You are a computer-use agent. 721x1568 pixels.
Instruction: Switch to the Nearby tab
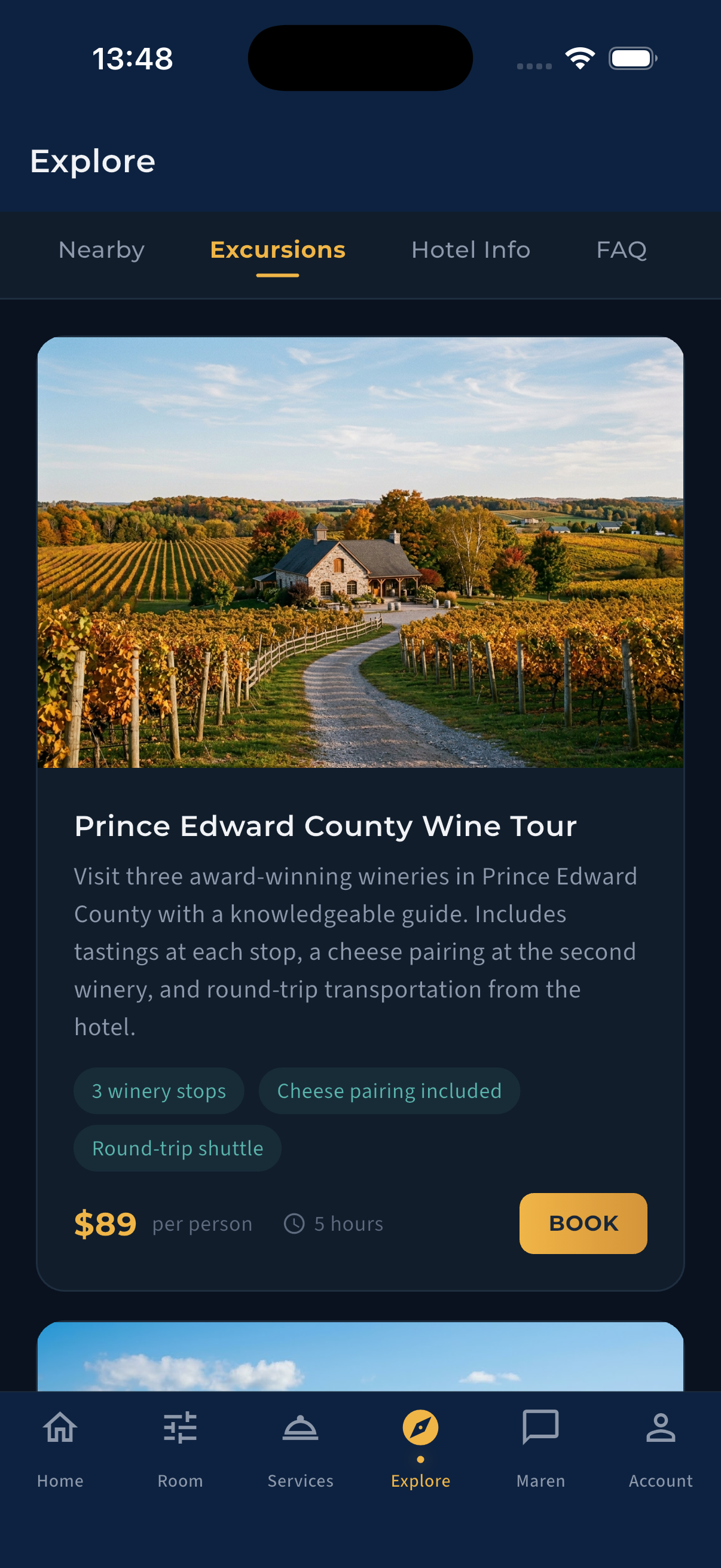tap(101, 249)
